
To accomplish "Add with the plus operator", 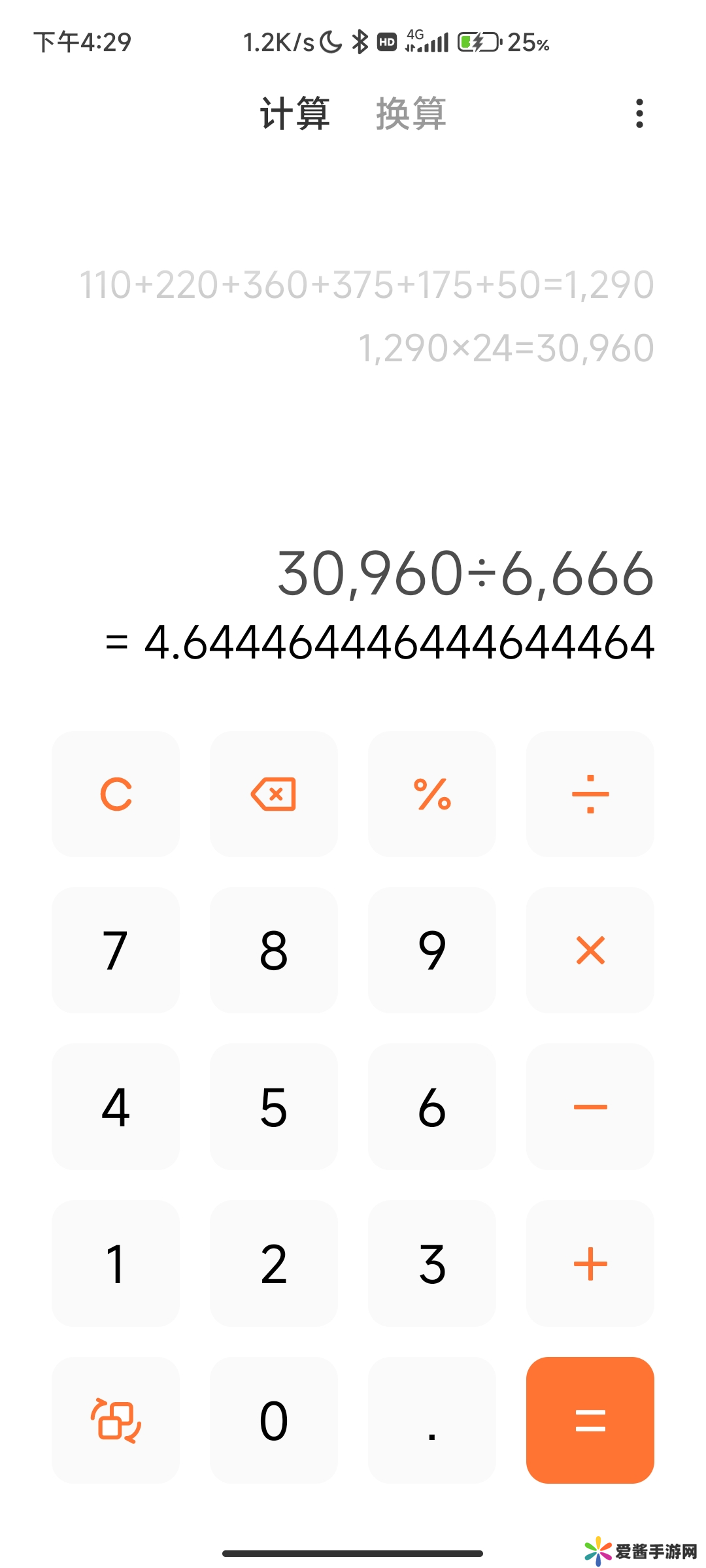I will click(590, 1264).
